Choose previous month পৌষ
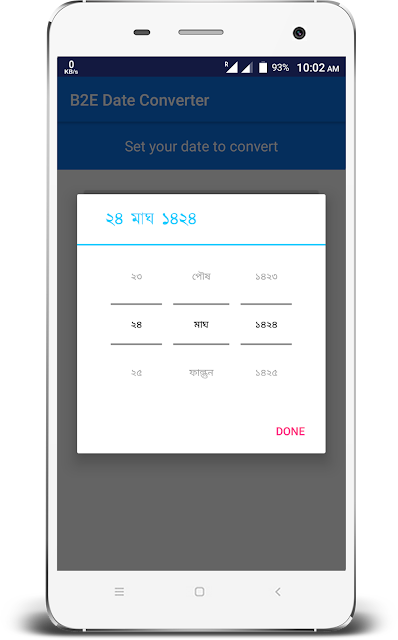The width and height of the screenshot is (398, 640). click(x=201, y=276)
